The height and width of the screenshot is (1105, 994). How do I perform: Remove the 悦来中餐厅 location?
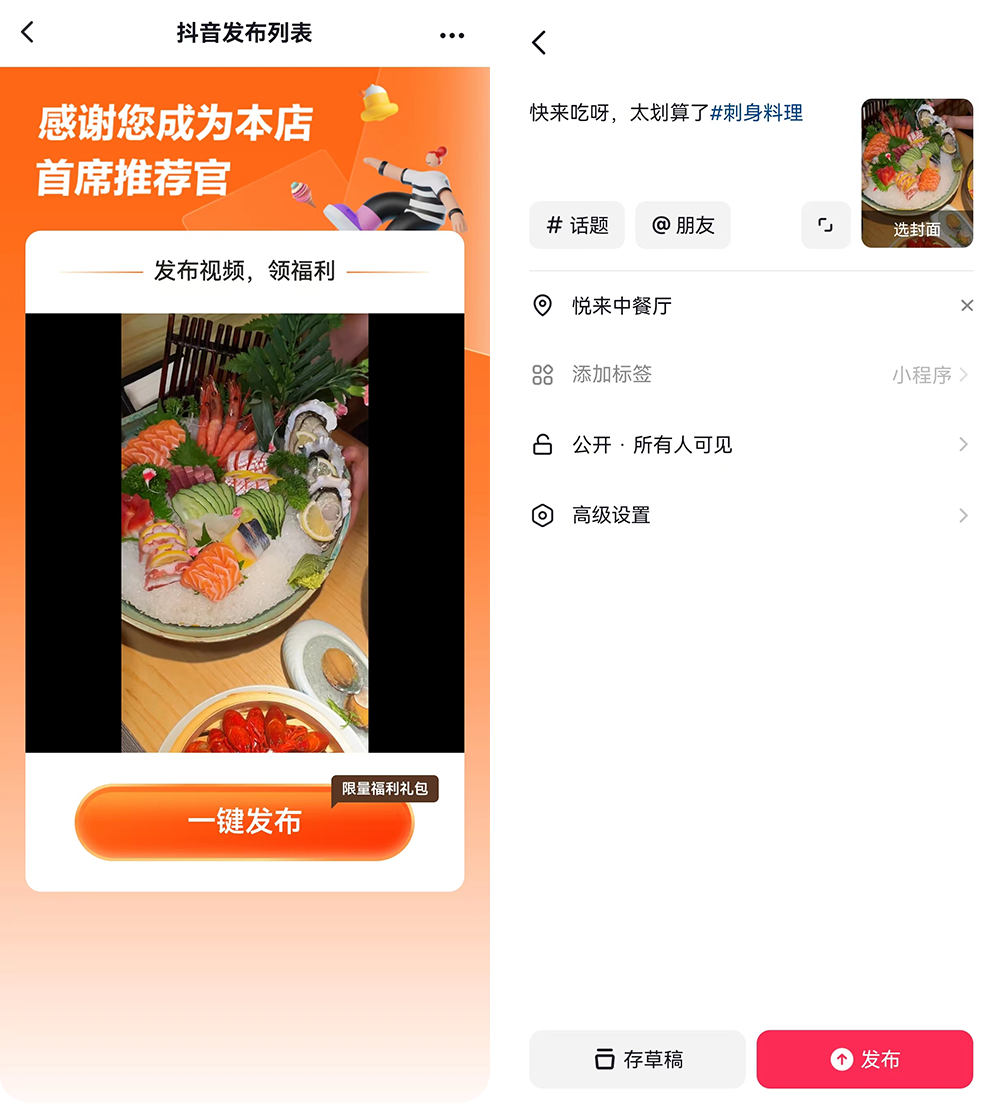(x=966, y=306)
